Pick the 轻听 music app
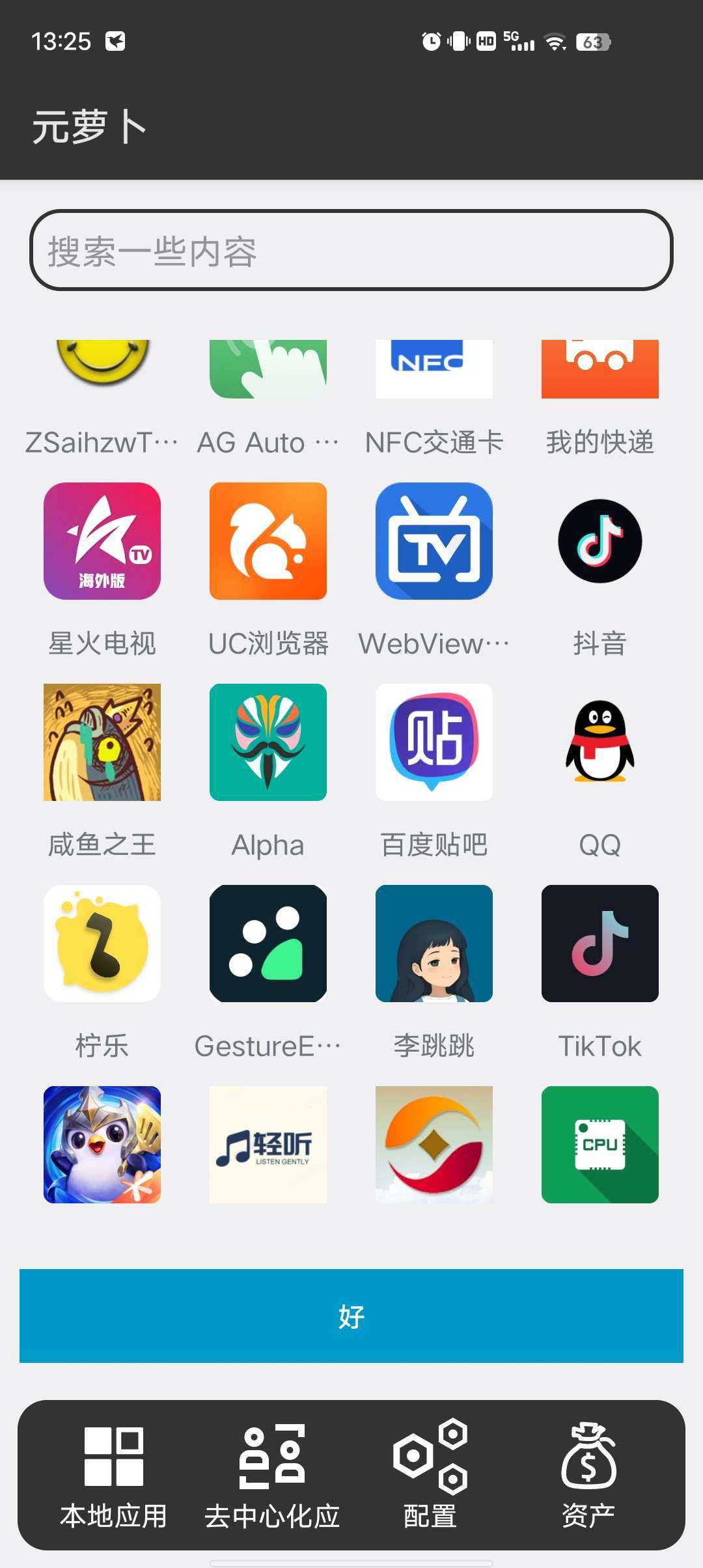 click(268, 1145)
